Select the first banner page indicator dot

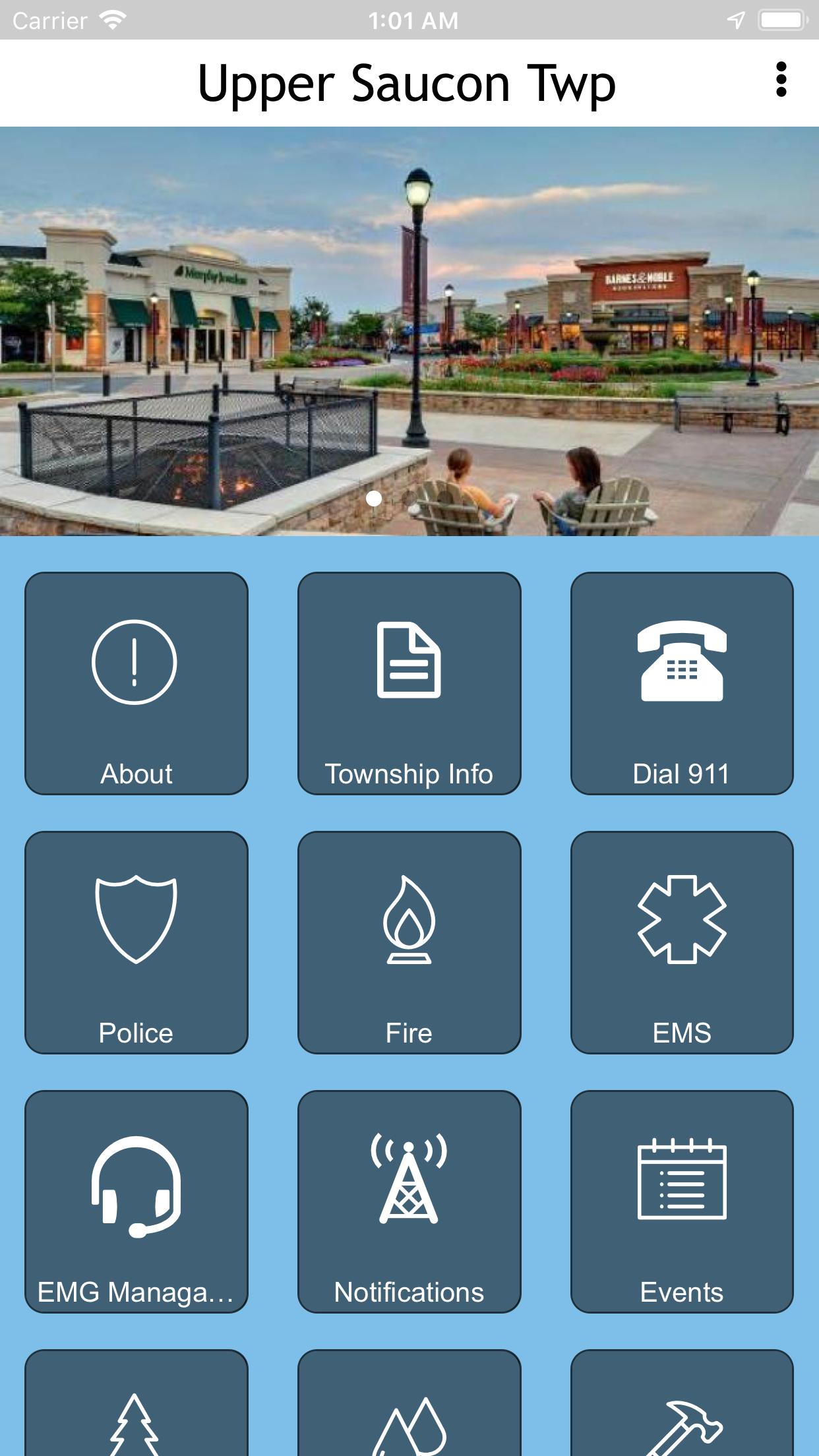(374, 499)
